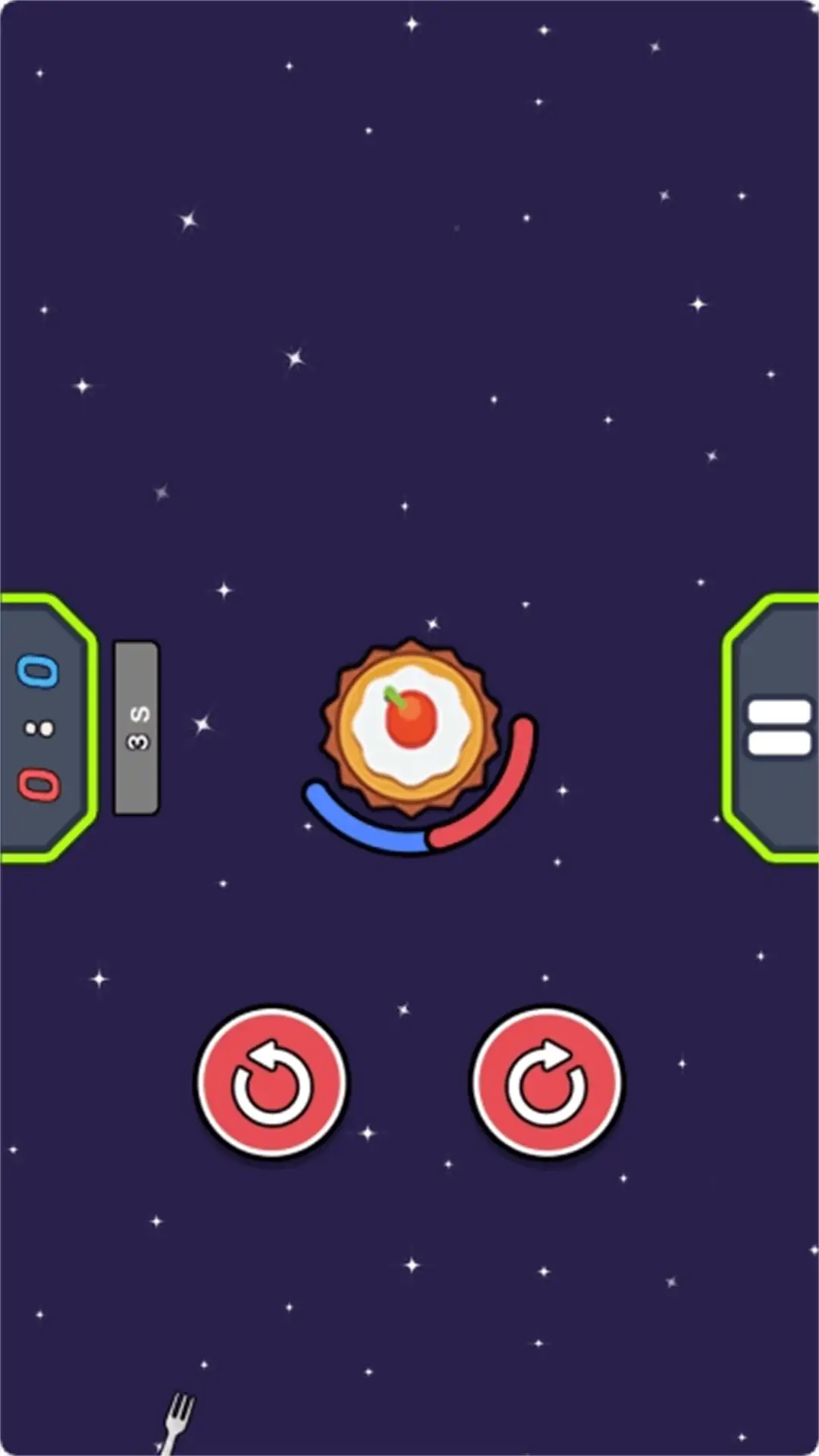Tap the rotate clockwise button
The image size is (819, 1456).
[x=546, y=1082]
